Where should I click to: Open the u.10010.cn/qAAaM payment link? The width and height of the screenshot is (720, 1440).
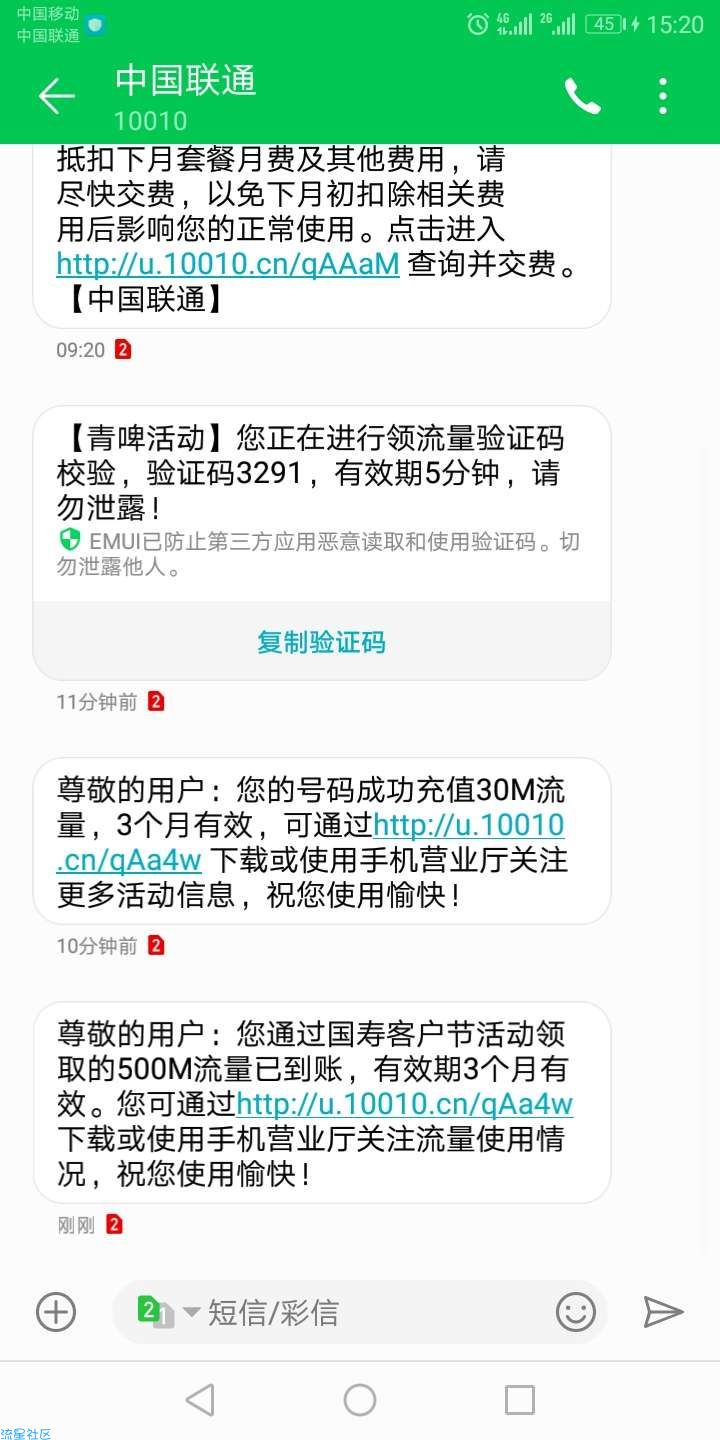coord(228,264)
